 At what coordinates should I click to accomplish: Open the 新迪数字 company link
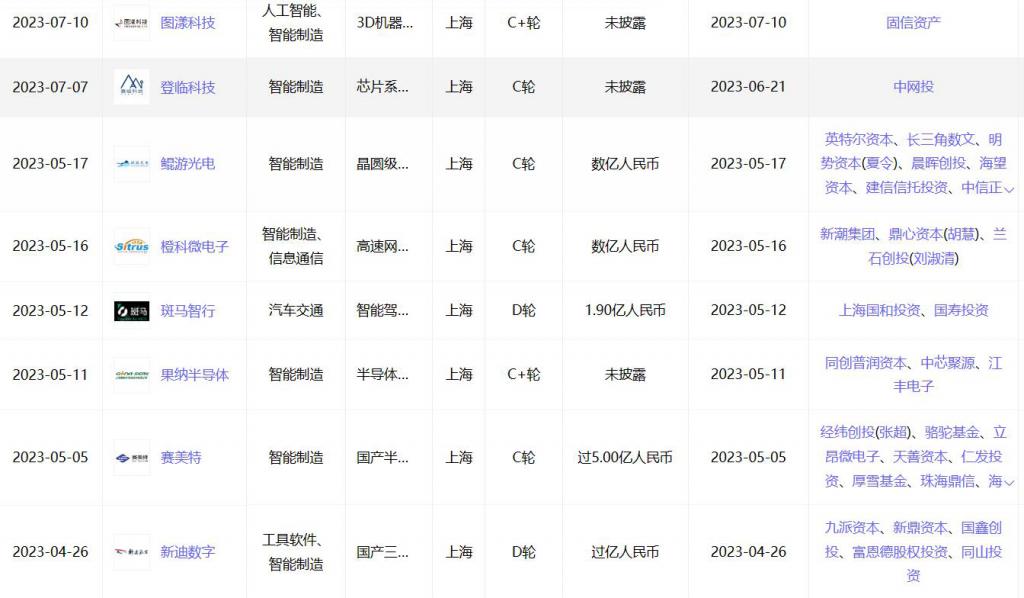188,551
